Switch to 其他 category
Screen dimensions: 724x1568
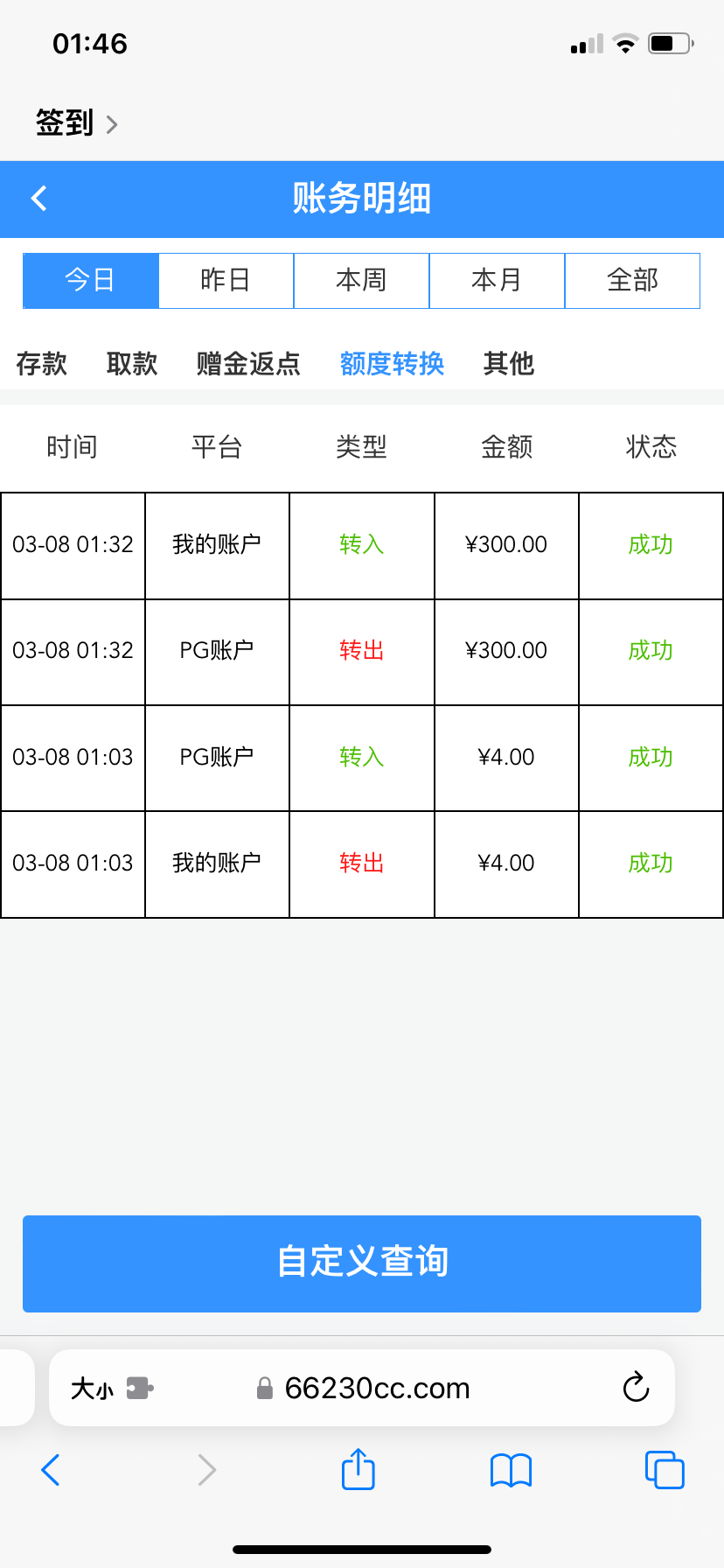pyautogui.click(x=508, y=363)
